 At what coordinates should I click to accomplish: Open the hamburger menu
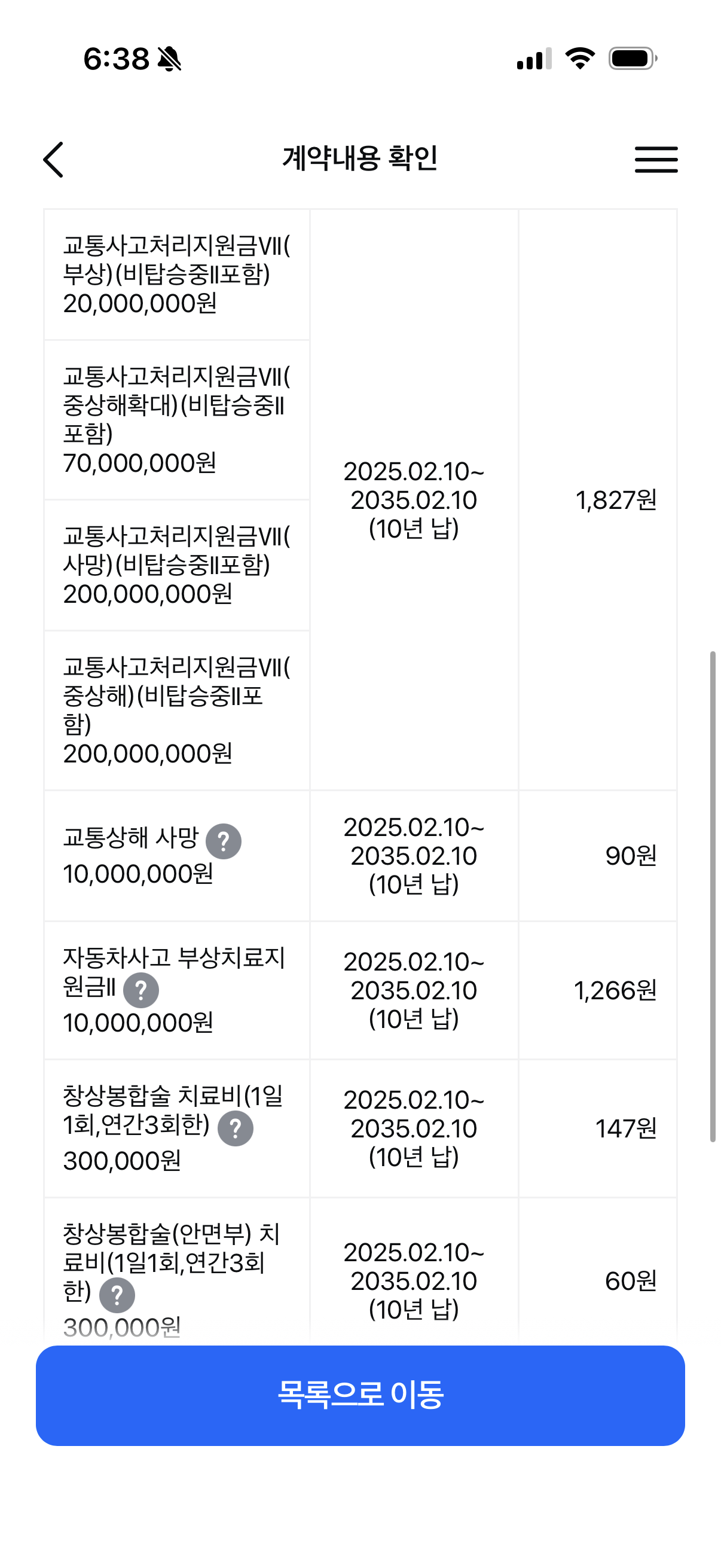pyautogui.click(x=656, y=160)
